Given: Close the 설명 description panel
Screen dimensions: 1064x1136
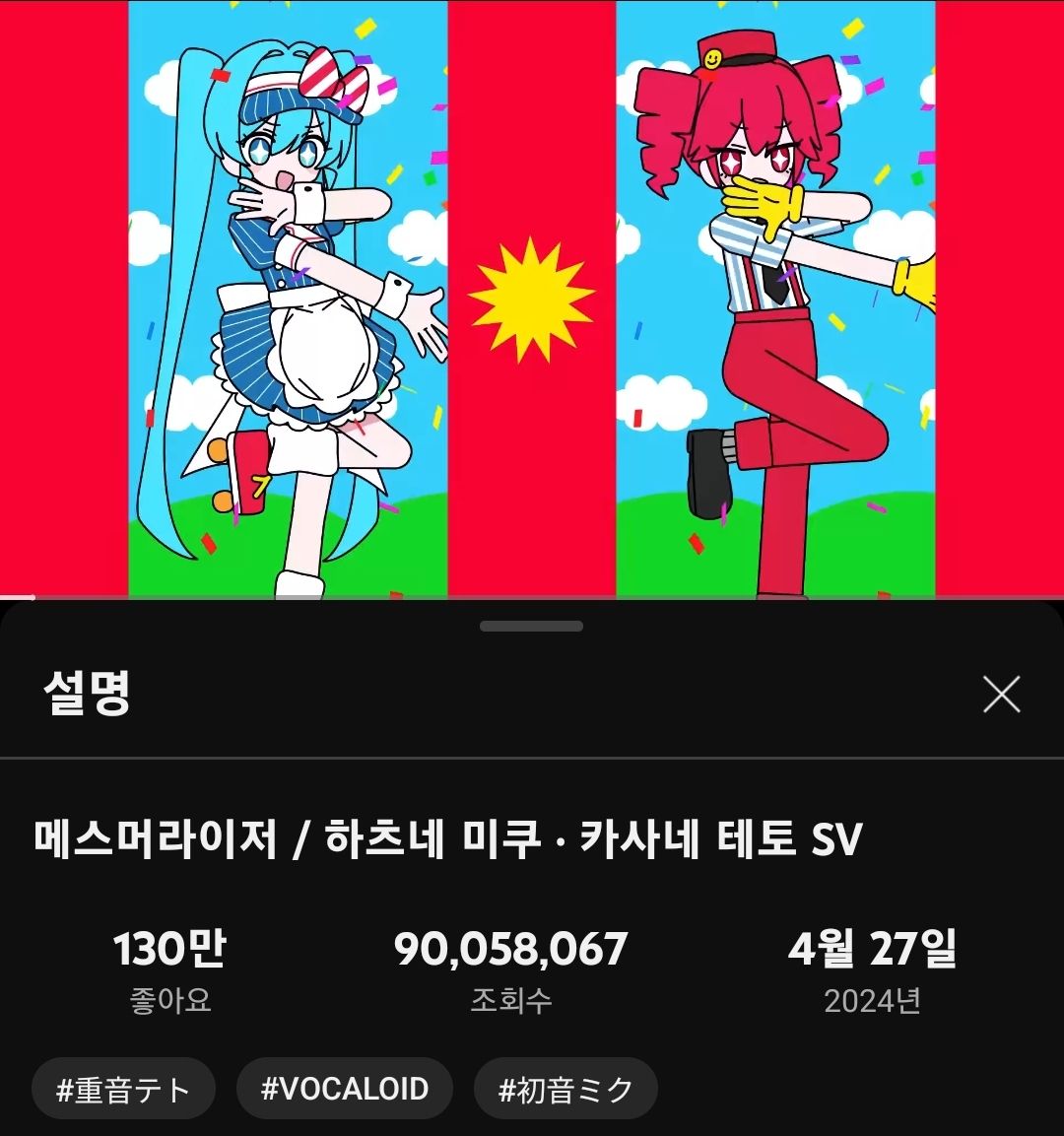Looking at the screenshot, I should click(1001, 695).
